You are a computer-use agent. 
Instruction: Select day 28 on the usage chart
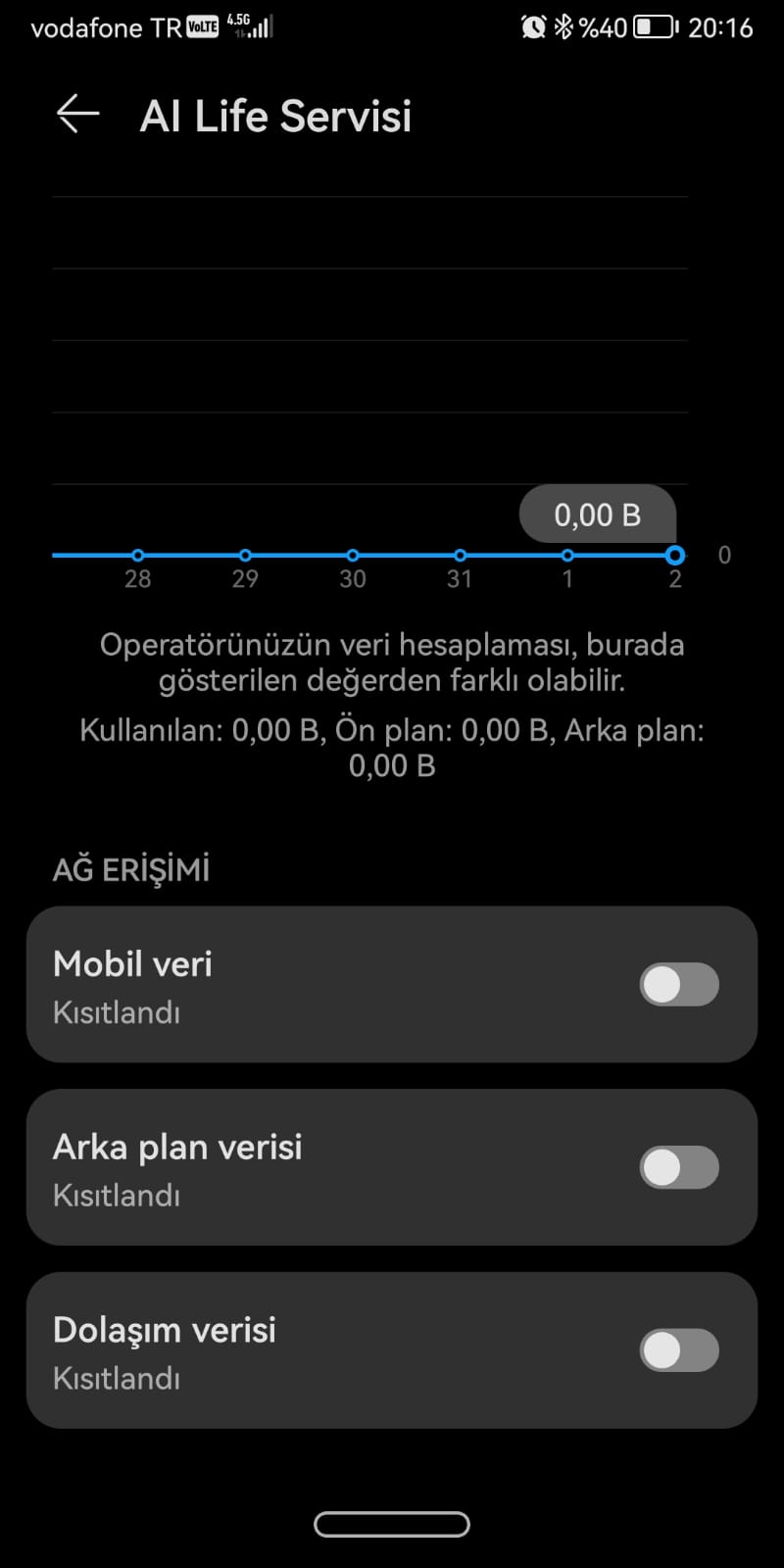tap(138, 556)
